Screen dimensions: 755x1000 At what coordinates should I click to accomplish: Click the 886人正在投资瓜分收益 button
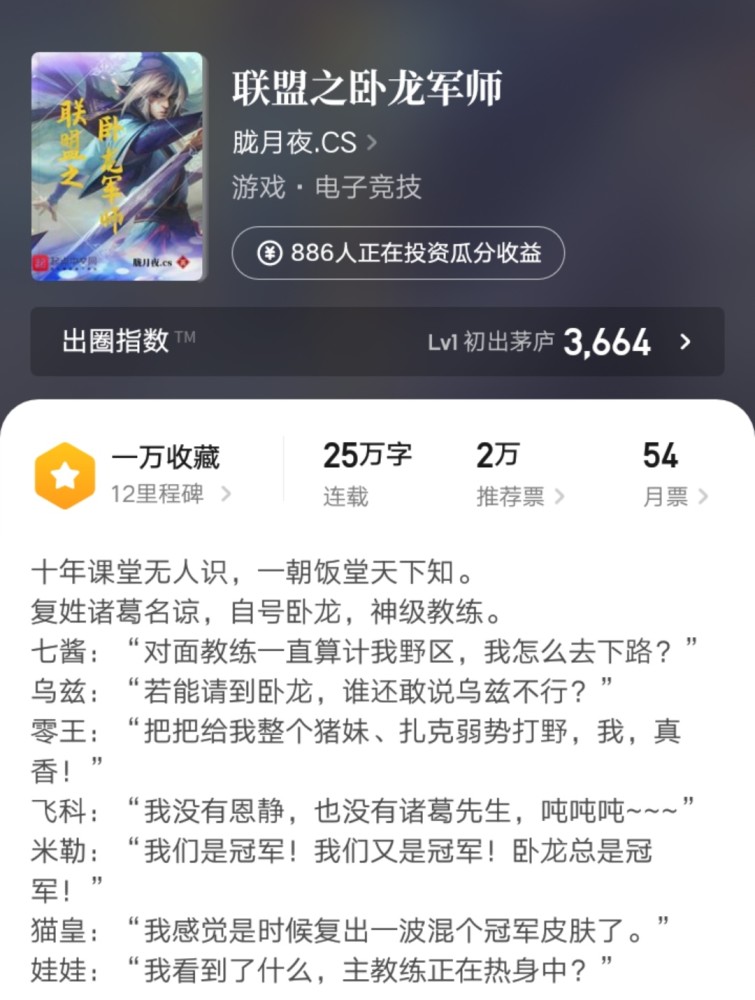[x=398, y=253]
